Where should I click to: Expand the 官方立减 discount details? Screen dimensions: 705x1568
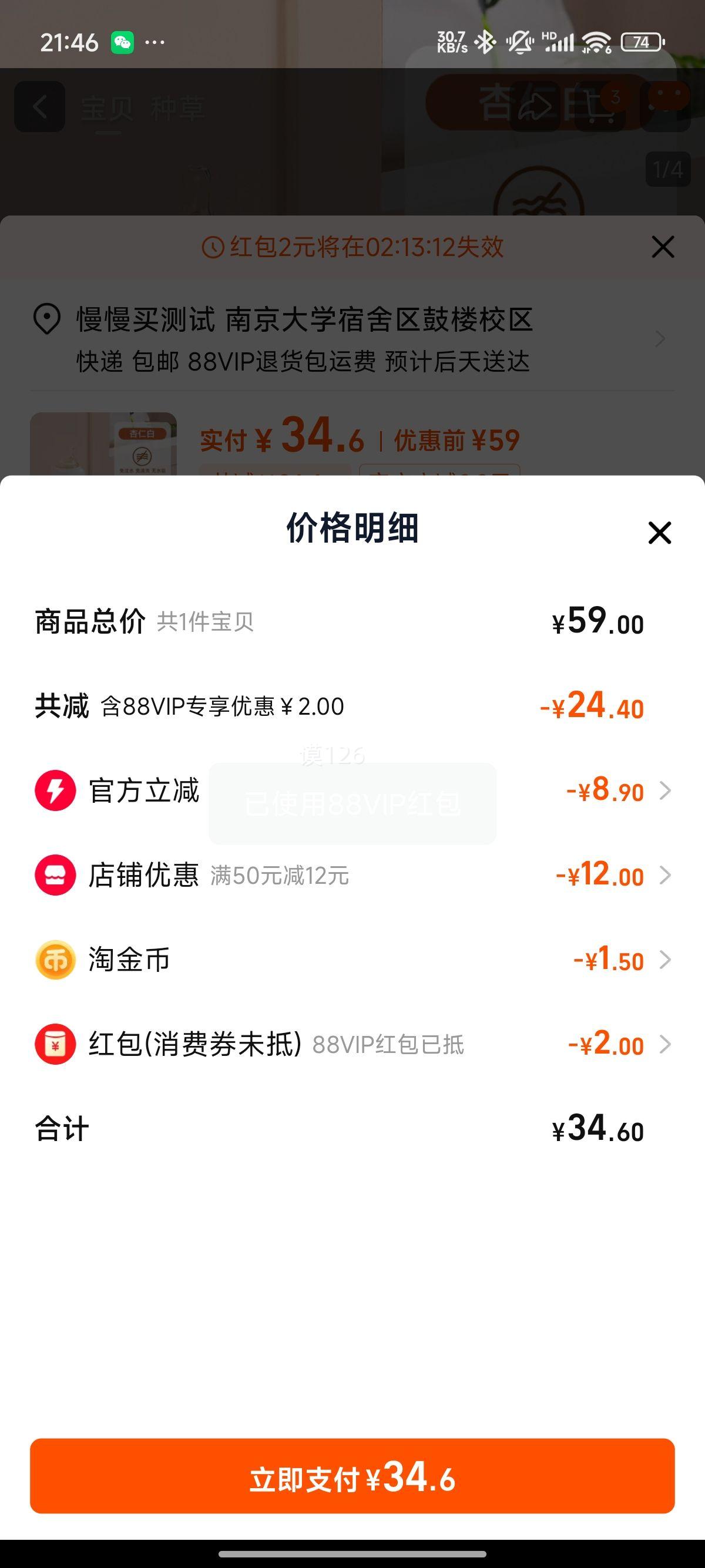[665, 792]
